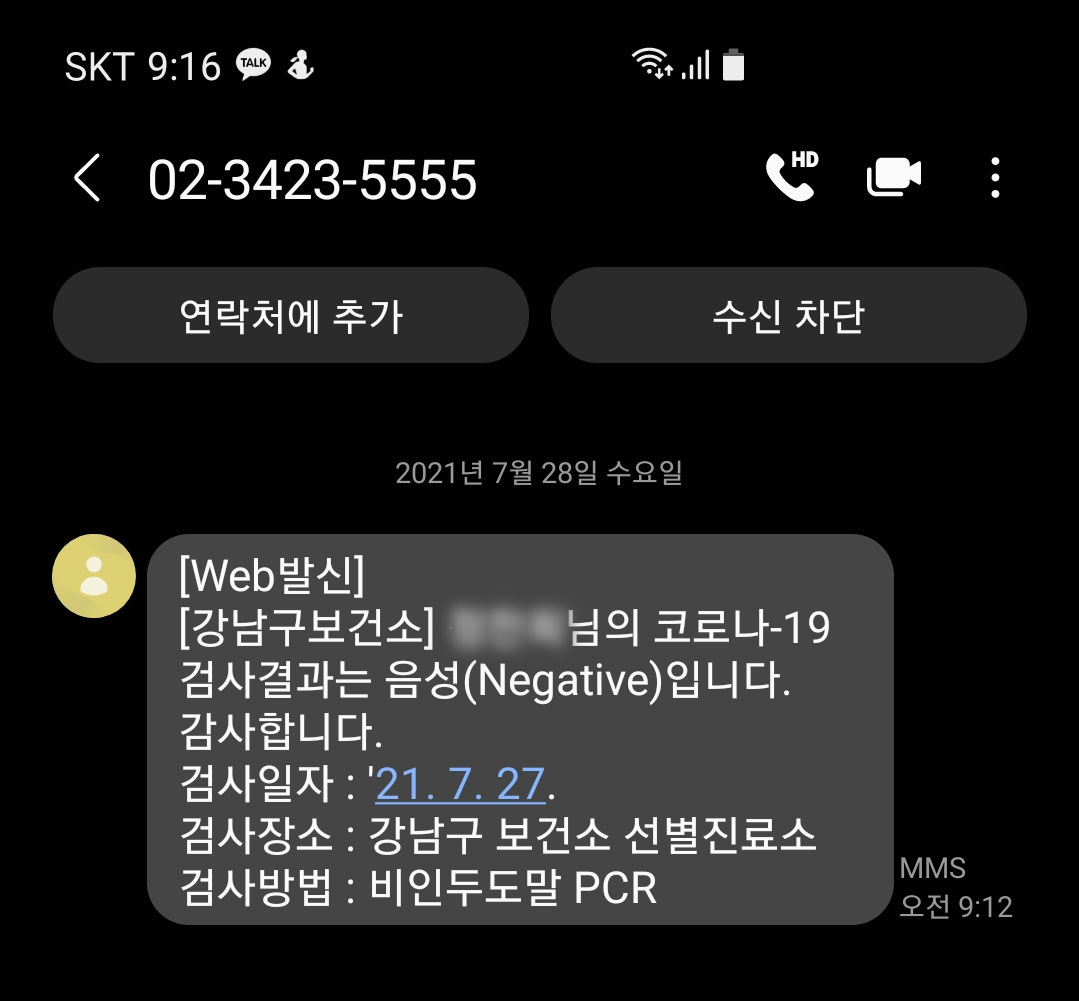
Task: Open the sender's yellow profile avatar
Action: point(94,576)
